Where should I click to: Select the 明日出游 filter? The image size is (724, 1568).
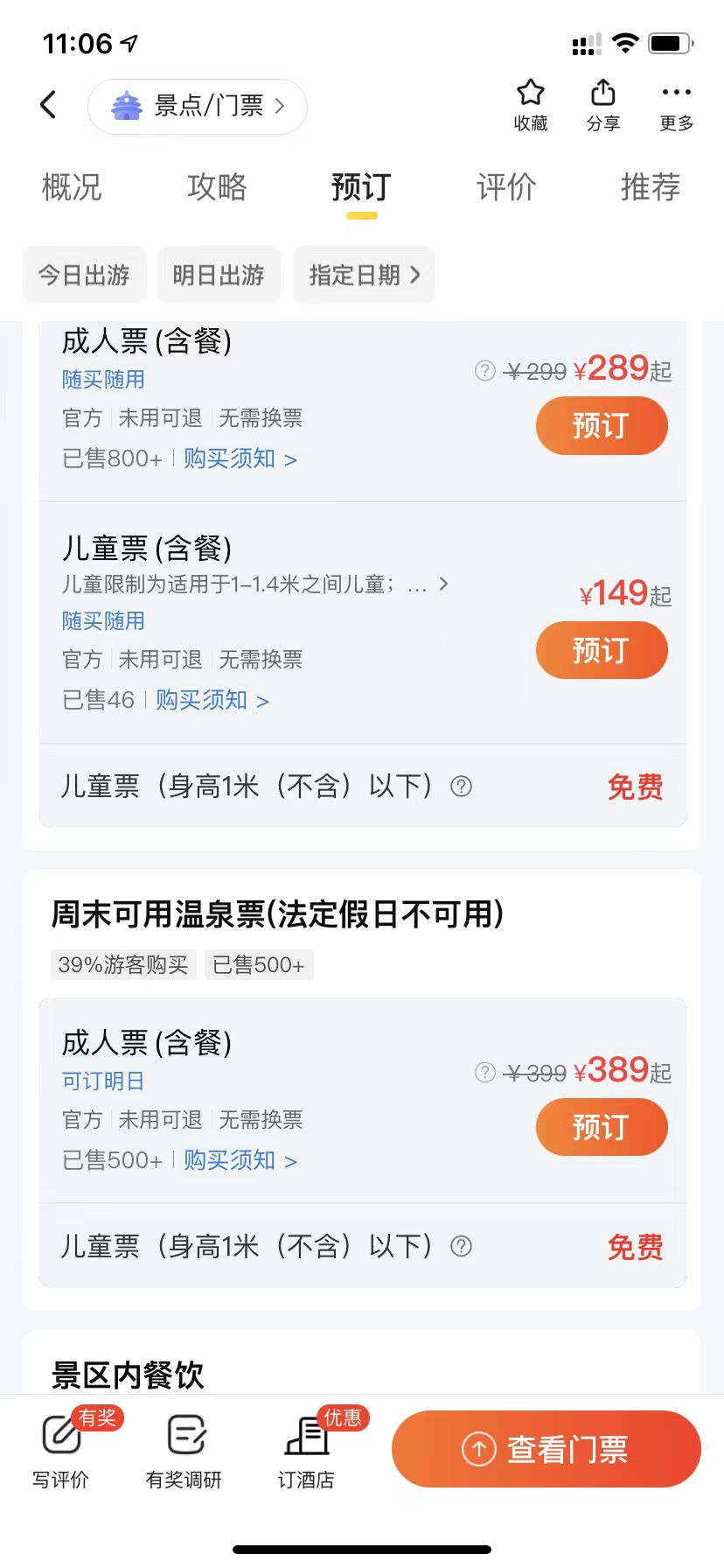(219, 274)
